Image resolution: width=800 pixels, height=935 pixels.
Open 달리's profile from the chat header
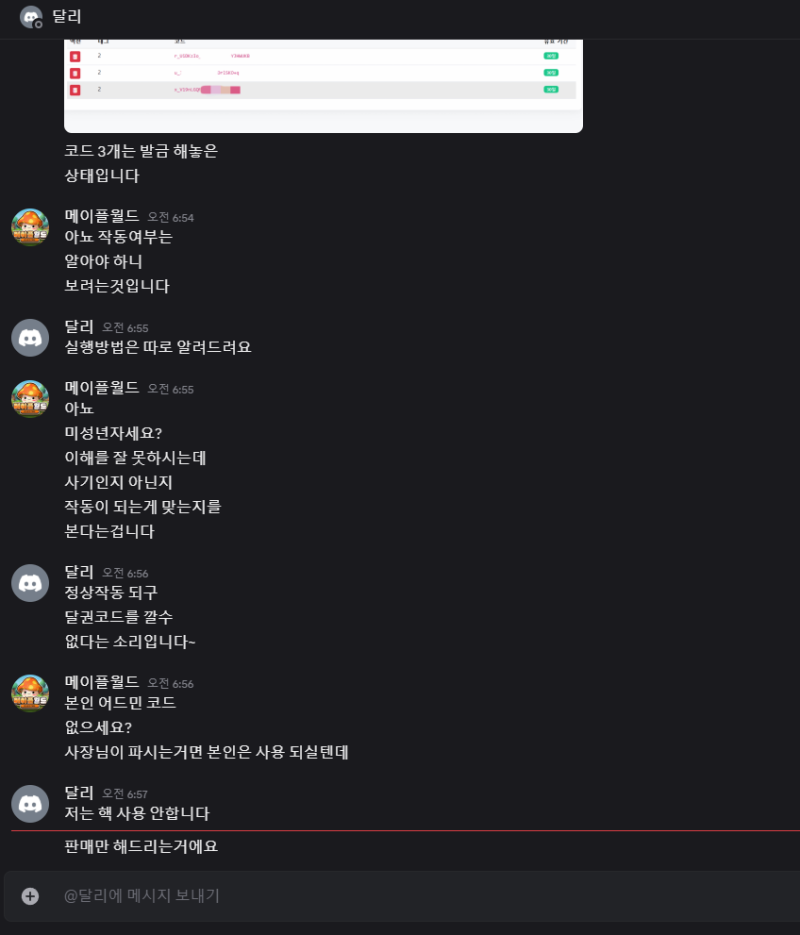point(66,16)
